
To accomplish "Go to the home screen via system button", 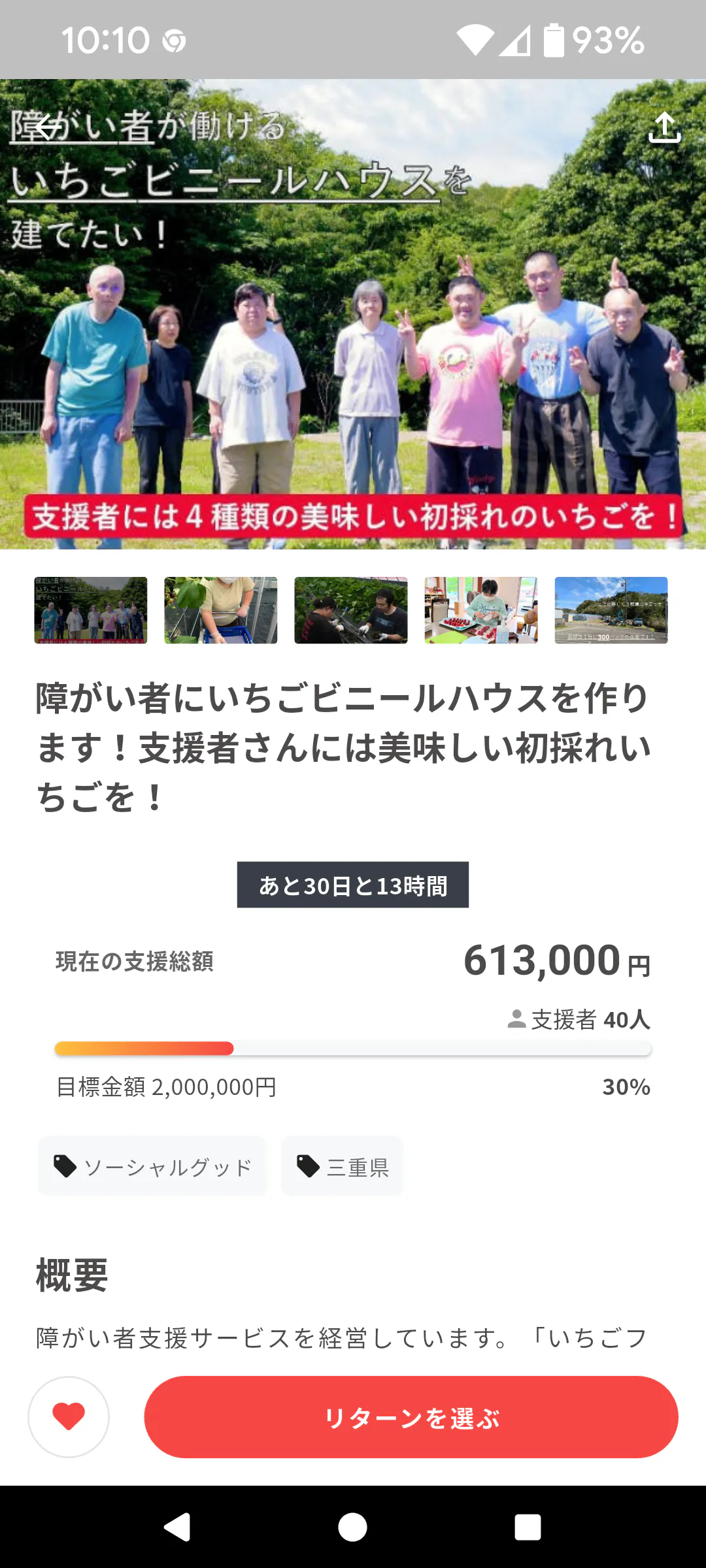I will [x=353, y=1527].
